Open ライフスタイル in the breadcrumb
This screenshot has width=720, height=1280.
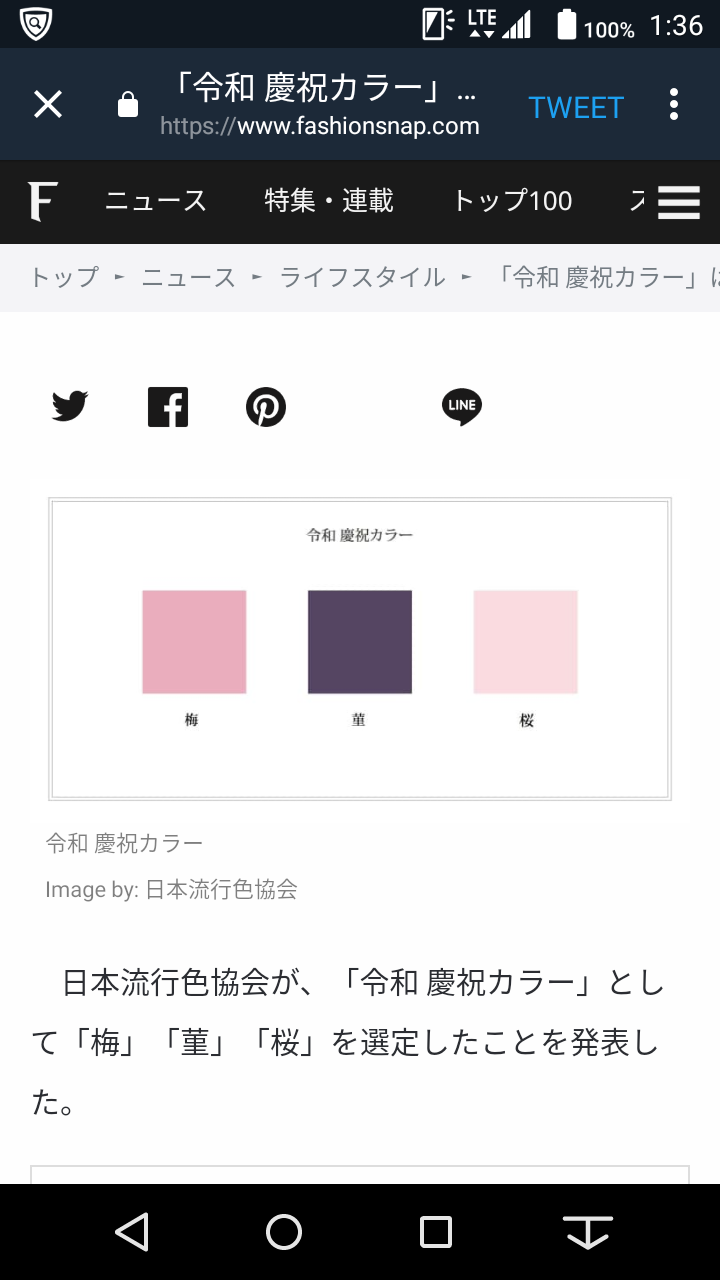(x=362, y=277)
